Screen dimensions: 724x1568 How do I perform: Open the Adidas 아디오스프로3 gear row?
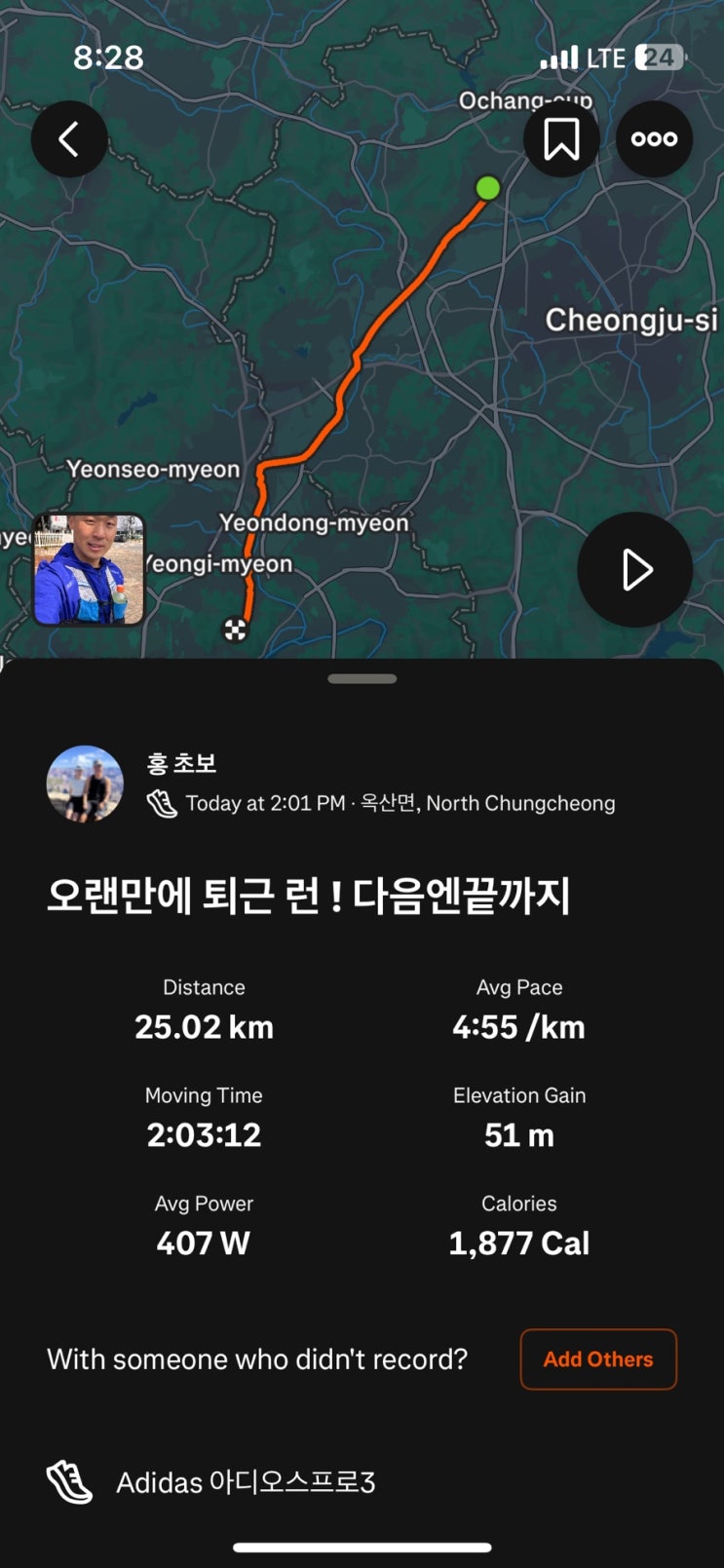[246, 1482]
